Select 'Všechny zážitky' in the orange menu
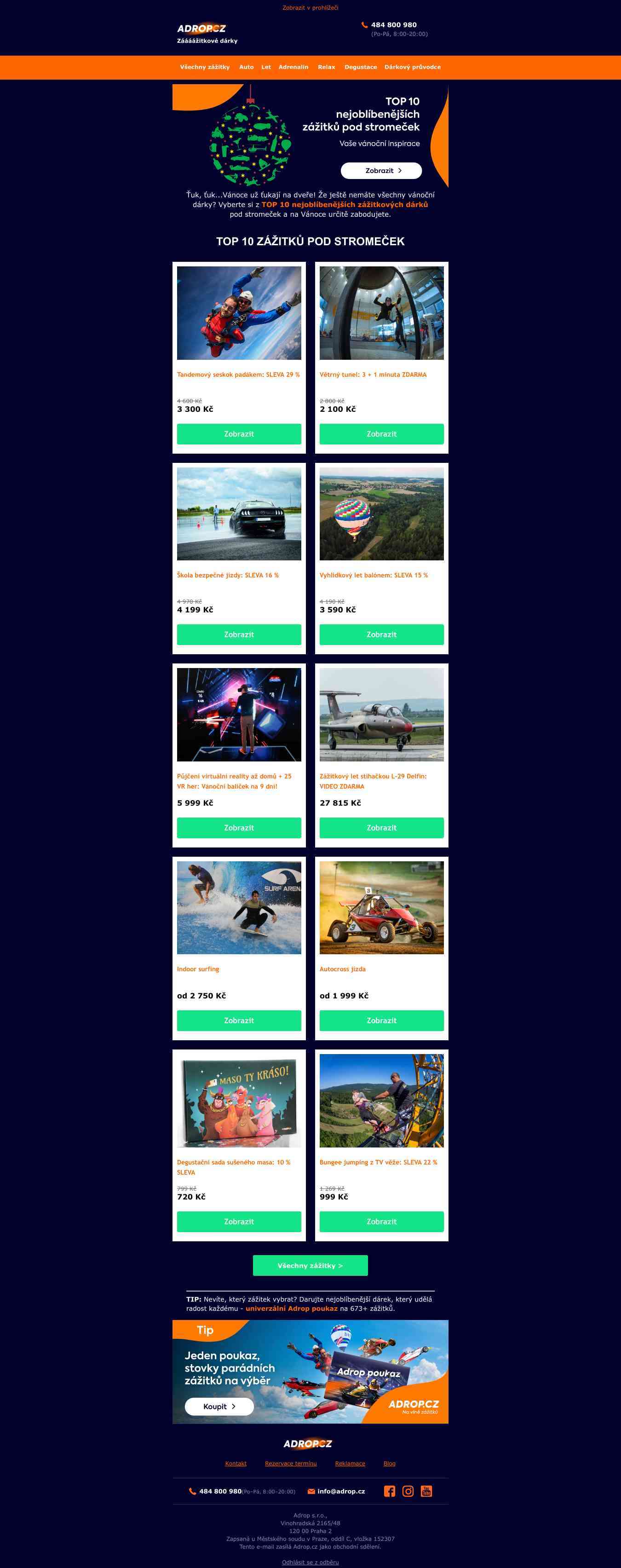 coord(205,67)
